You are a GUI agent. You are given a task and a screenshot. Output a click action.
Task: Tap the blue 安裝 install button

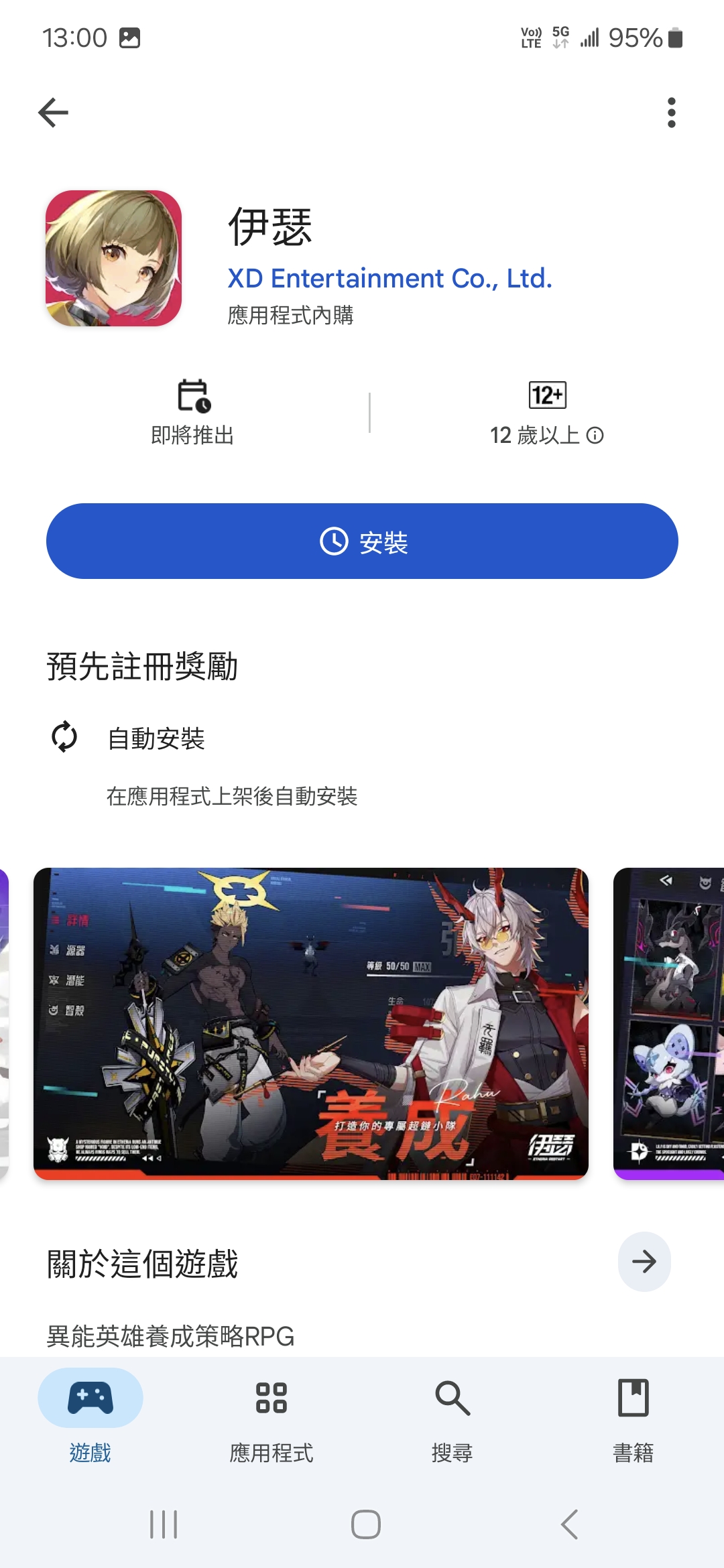(x=362, y=541)
